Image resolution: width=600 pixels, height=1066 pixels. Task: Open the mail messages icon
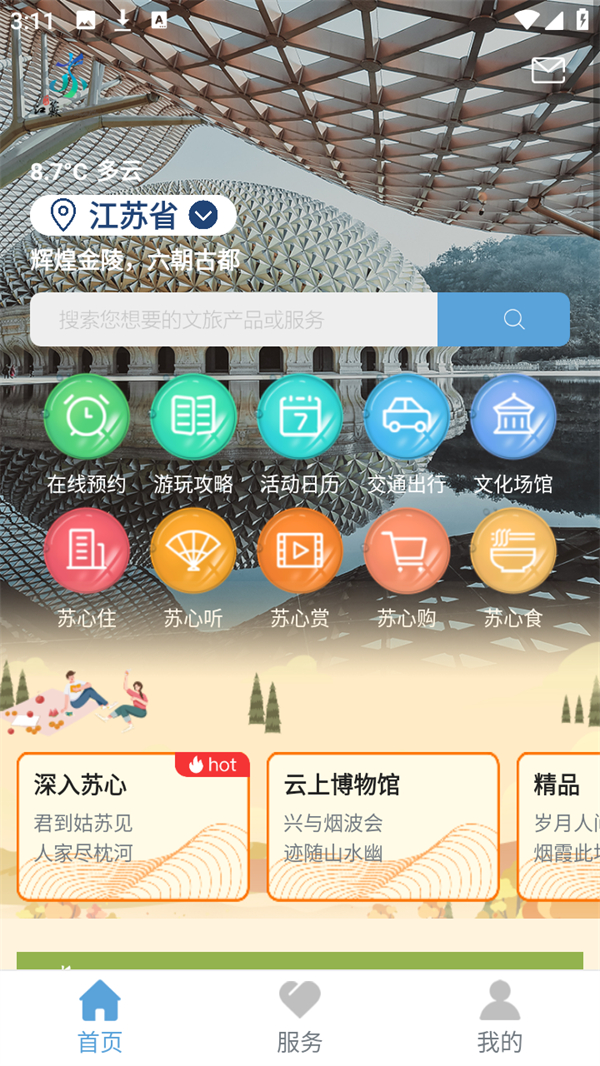[548, 70]
